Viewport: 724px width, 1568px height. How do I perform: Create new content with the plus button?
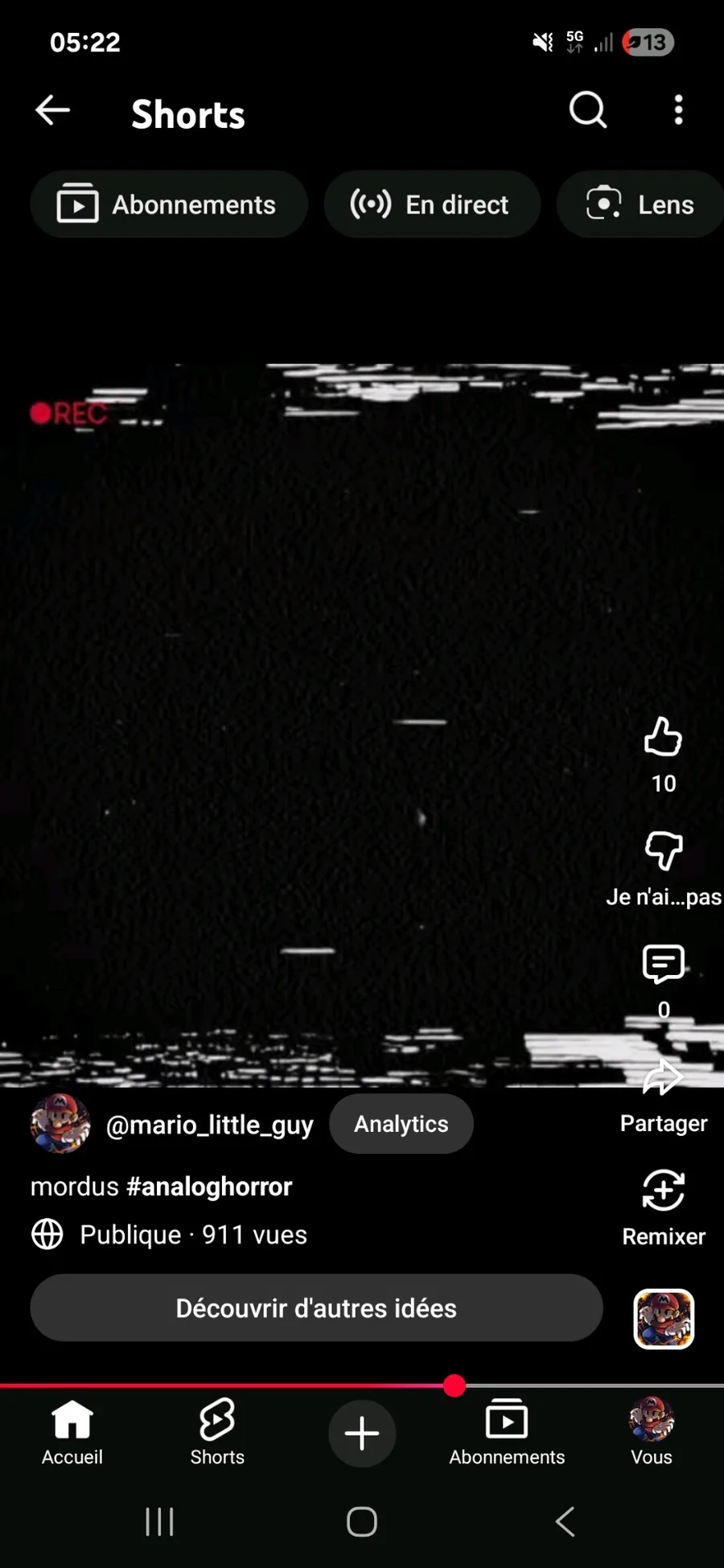[362, 1434]
